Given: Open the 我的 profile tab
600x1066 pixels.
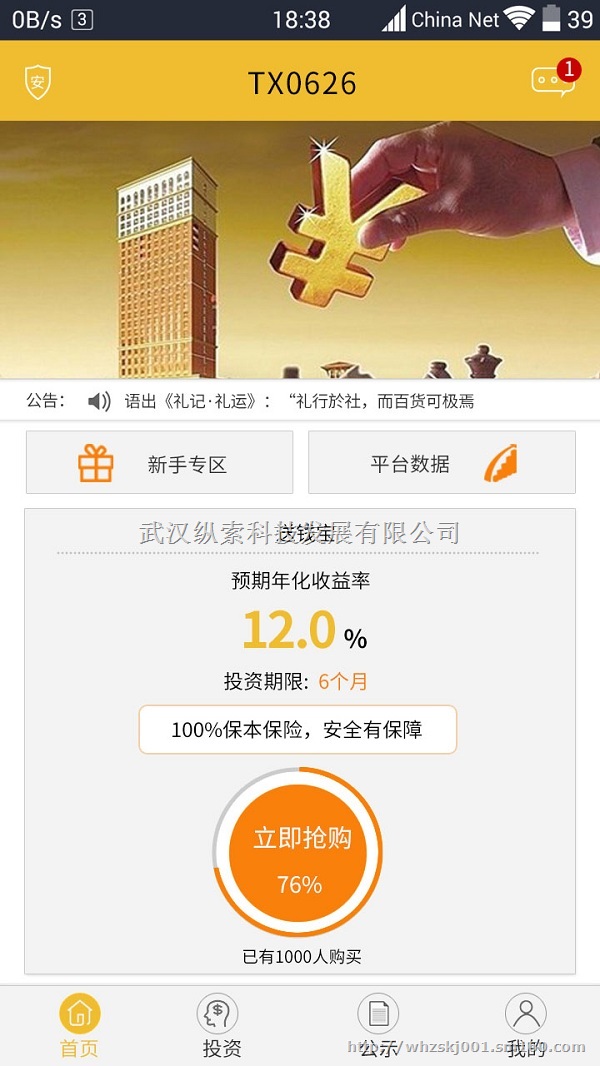Looking at the screenshot, I should tap(525, 1026).
